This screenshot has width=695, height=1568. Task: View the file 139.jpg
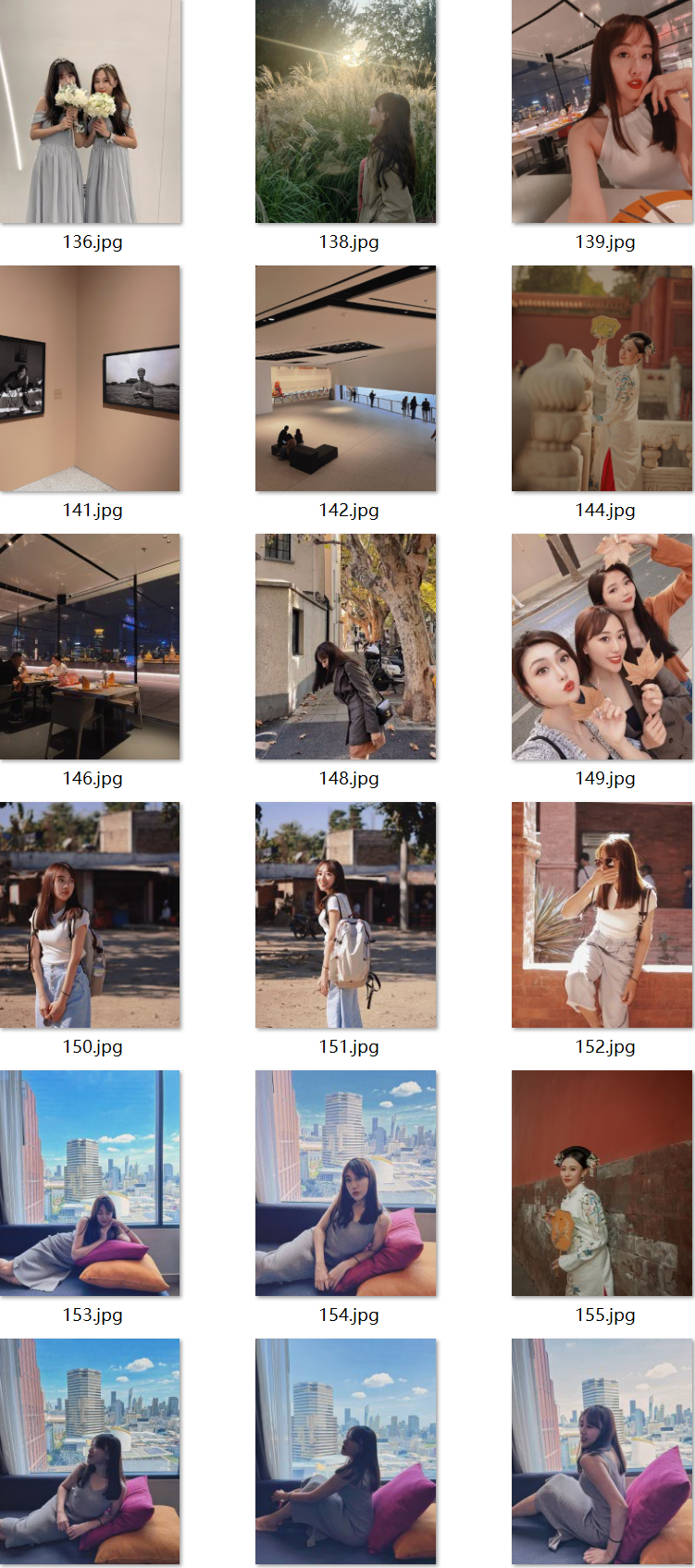(x=602, y=111)
